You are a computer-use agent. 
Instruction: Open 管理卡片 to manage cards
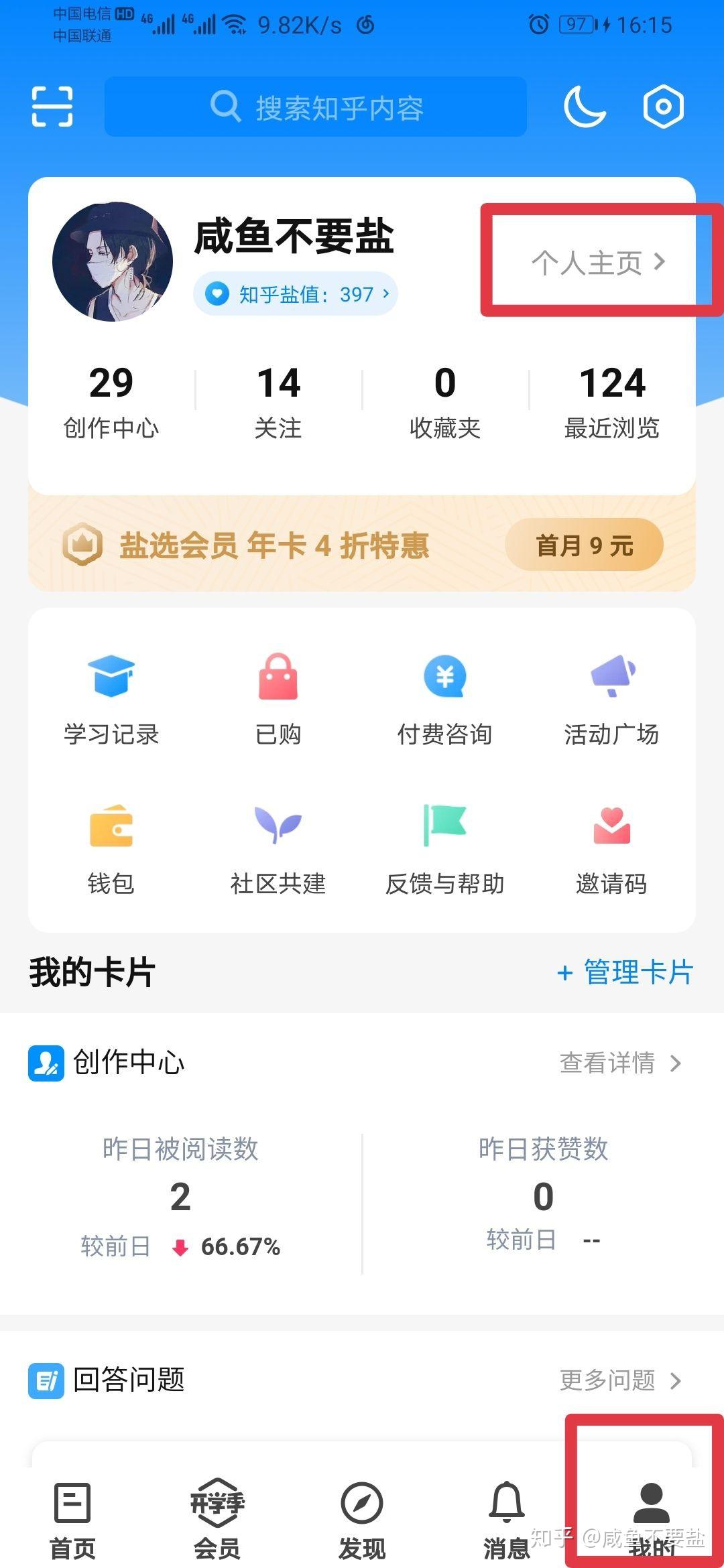tap(625, 973)
